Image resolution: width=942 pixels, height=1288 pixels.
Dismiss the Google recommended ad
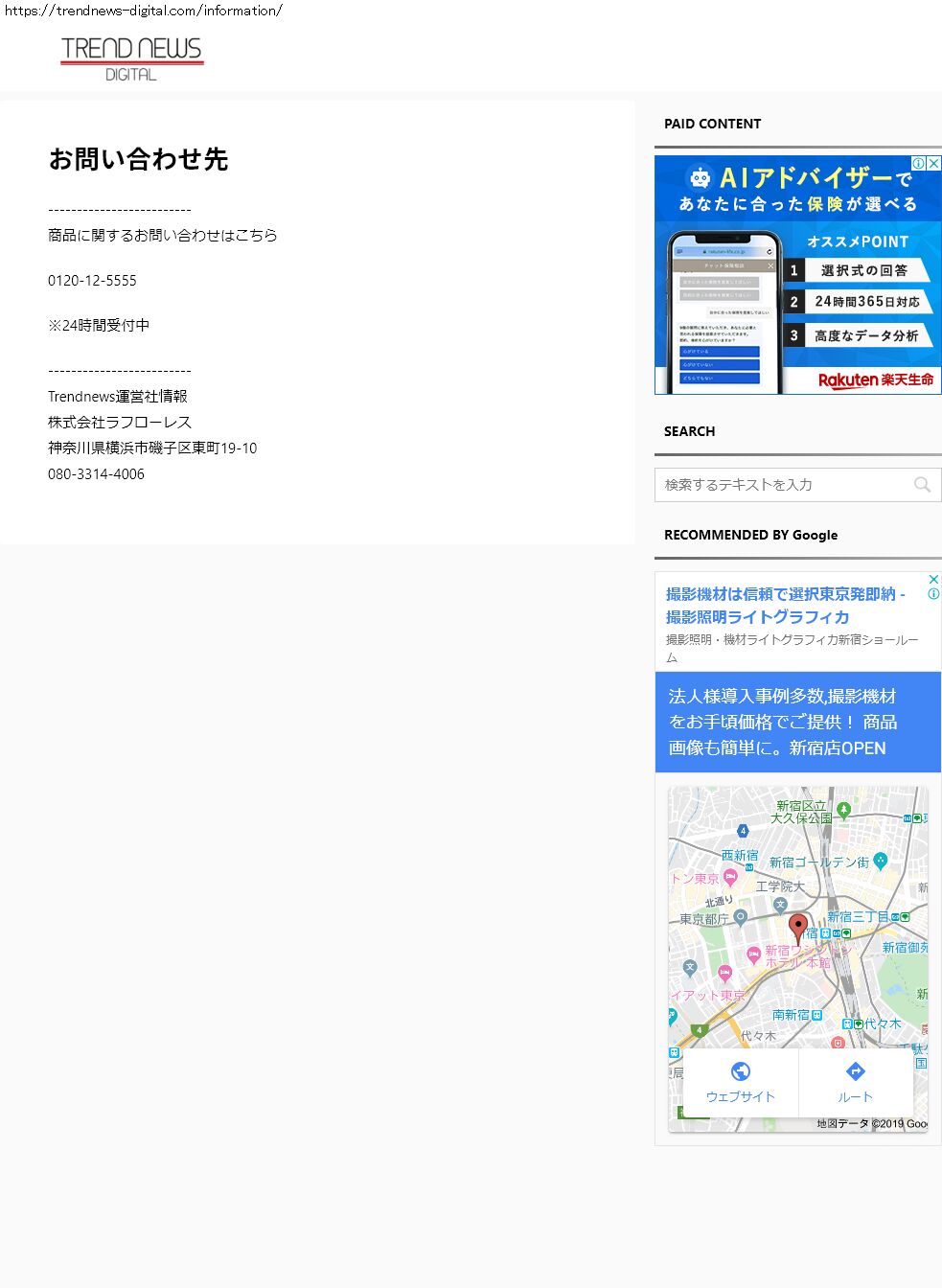(x=933, y=579)
